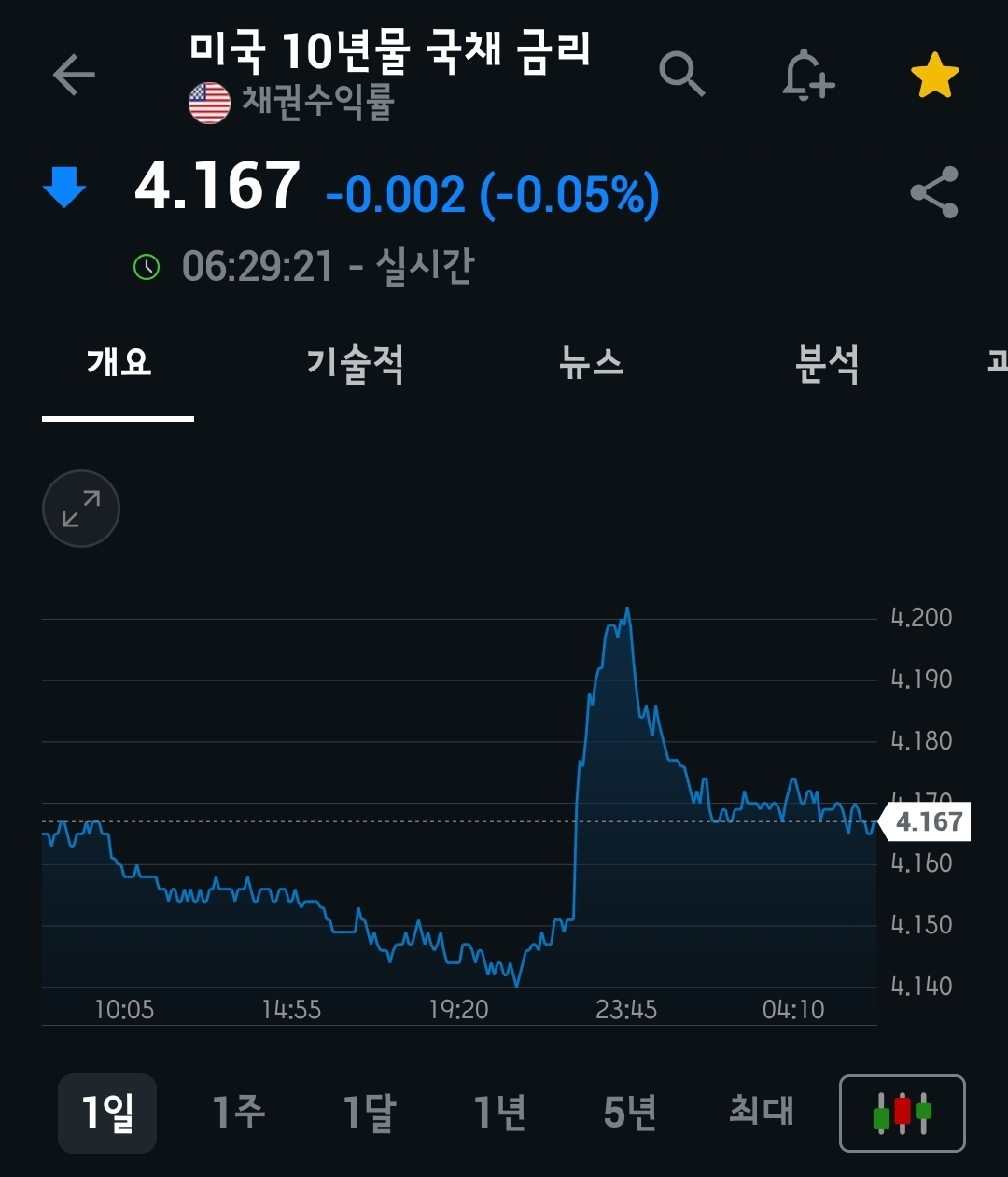Switch chart range to 1년
This screenshot has width=1008, height=1177.
[499, 1113]
